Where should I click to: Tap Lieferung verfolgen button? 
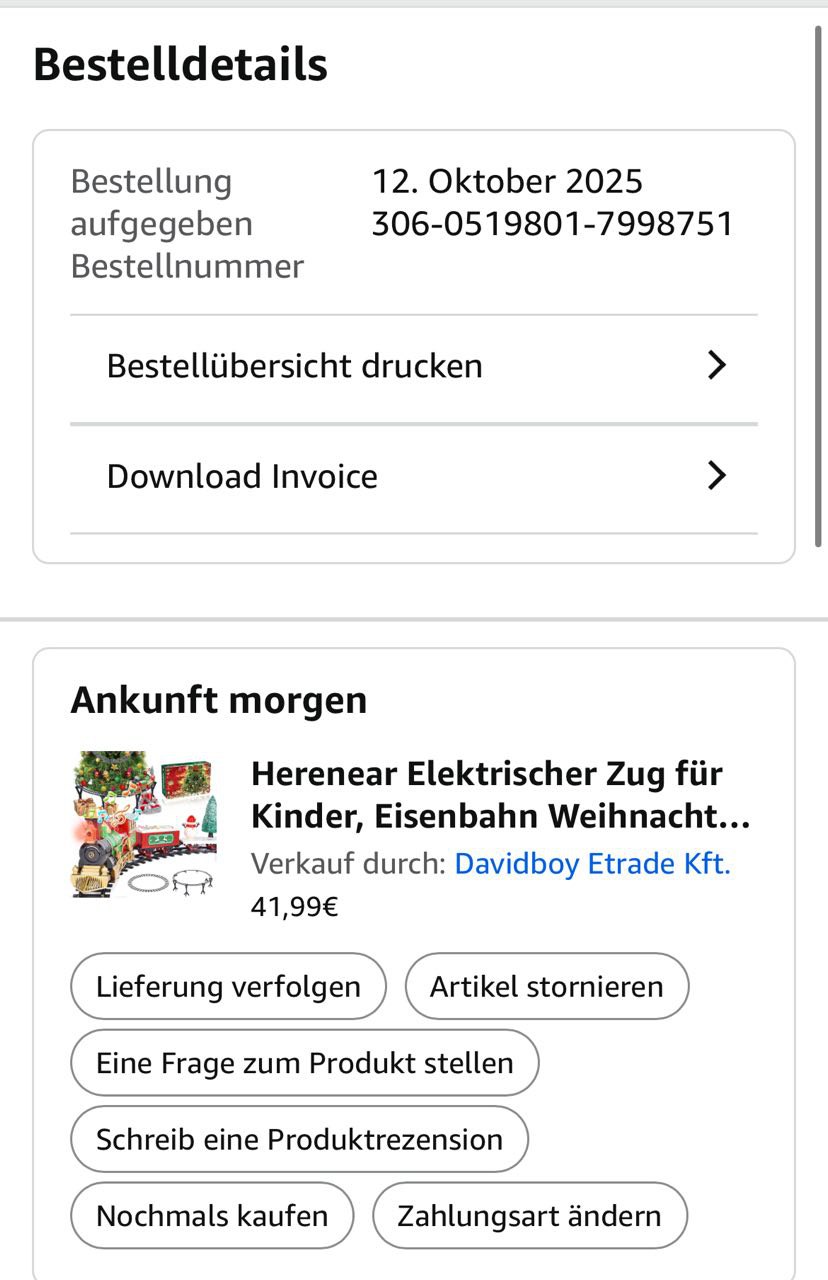pyautogui.click(x=228, y=987)
